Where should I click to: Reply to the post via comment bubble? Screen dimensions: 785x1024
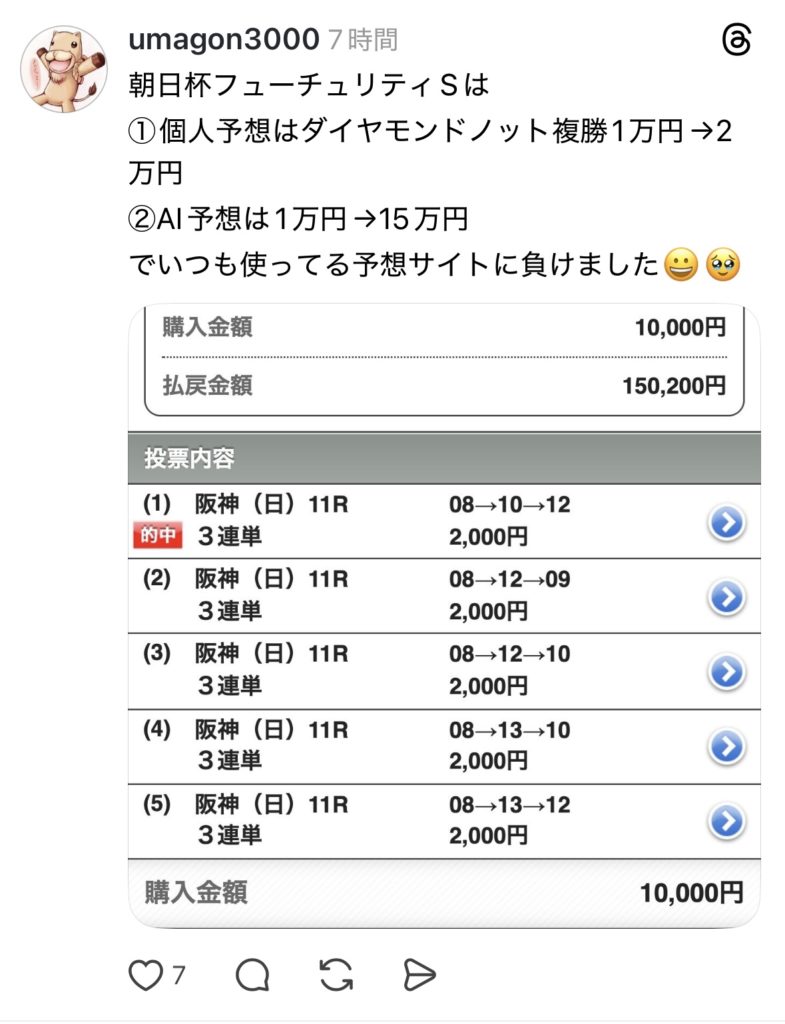252,975
